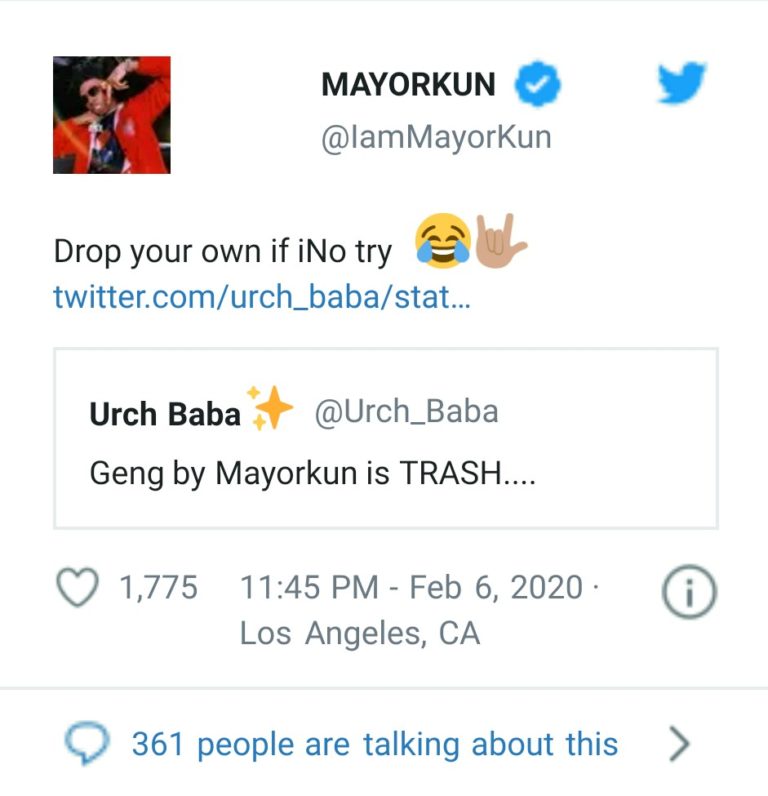Open MAYORKUN's profile picture
Viewport: 768px width, 796px height.
pos(111,115)
